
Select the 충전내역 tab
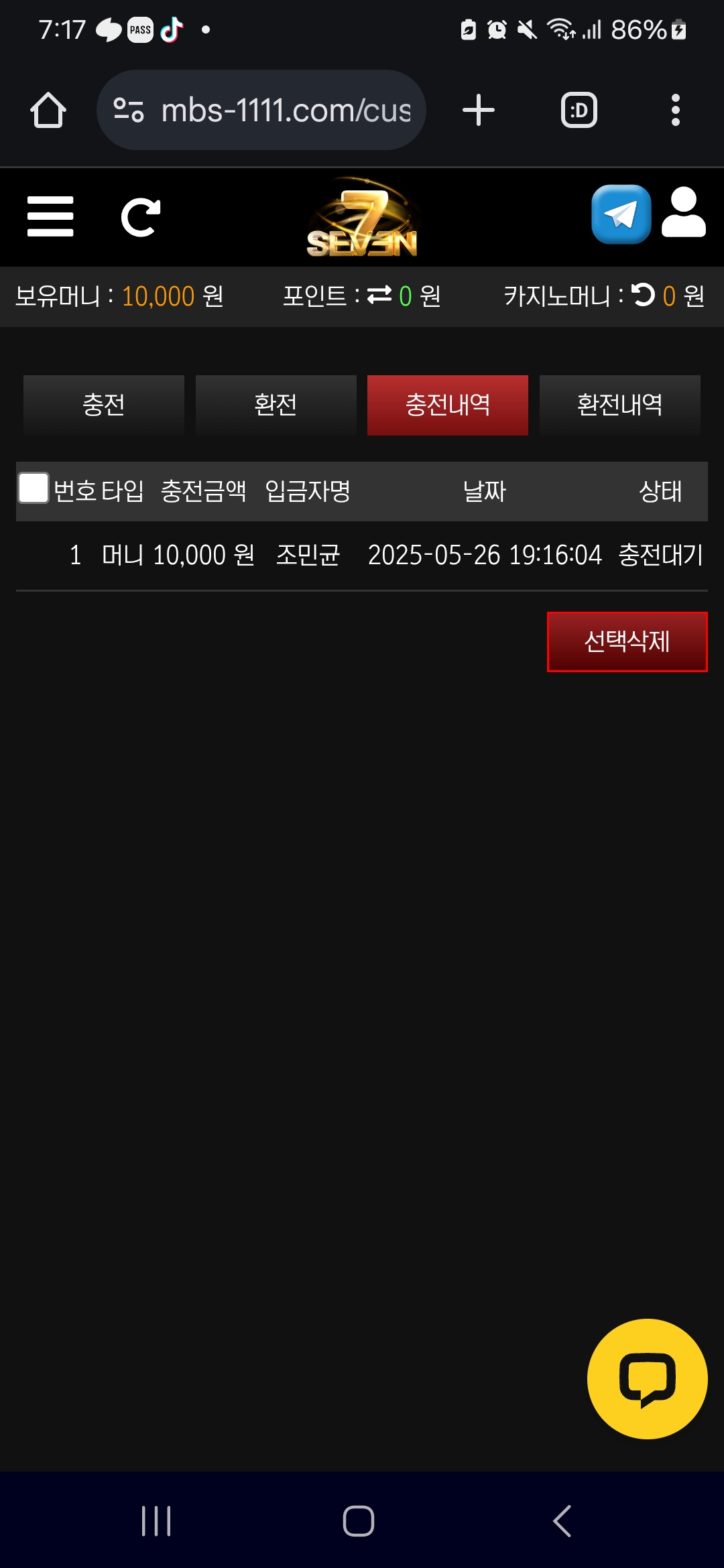click(447, 405)
